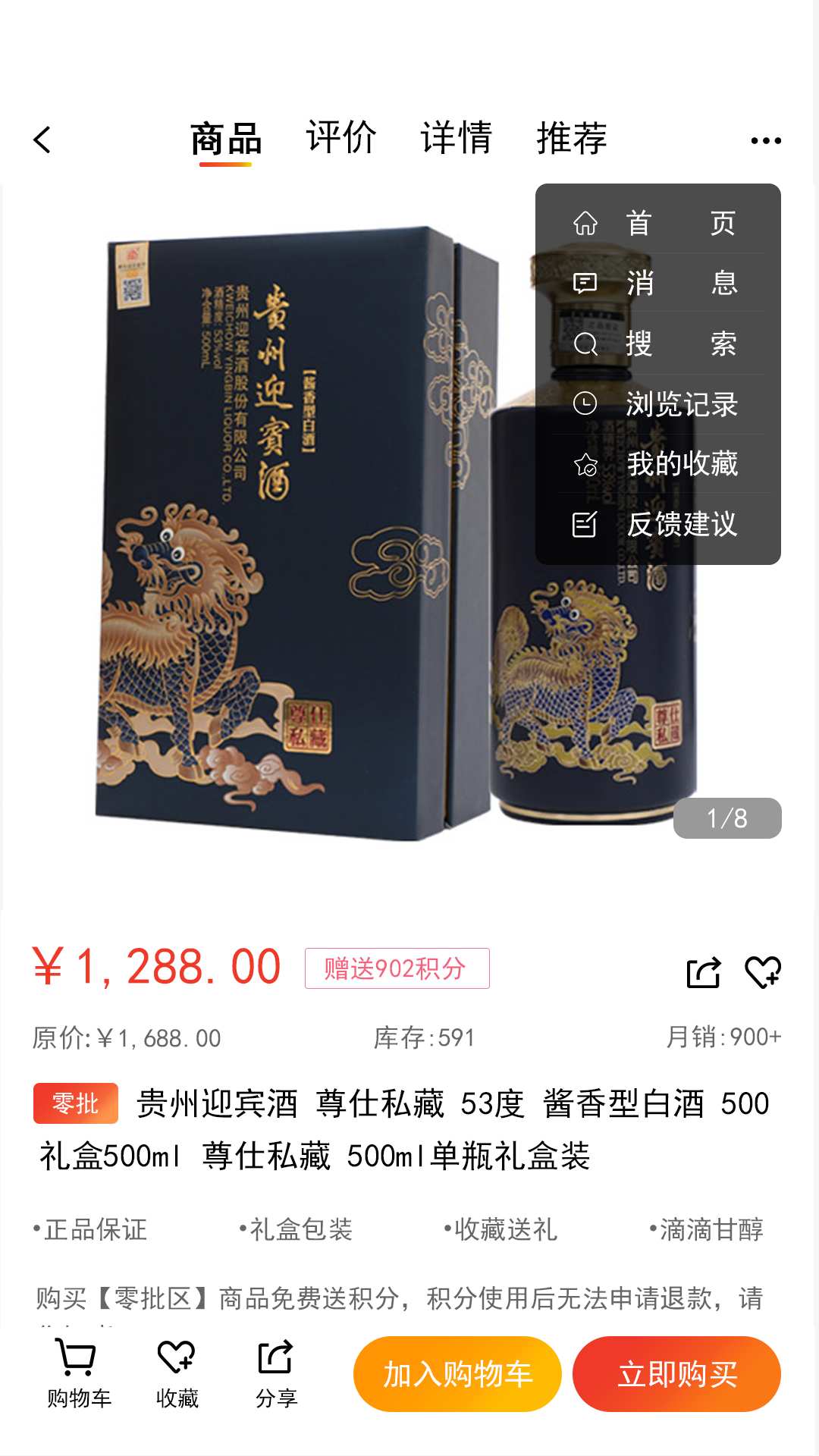Open 我的收藏 from the menu
The width and height of the screenshot is (819, 1456).
pyautogui.click(x=657, y=463)
